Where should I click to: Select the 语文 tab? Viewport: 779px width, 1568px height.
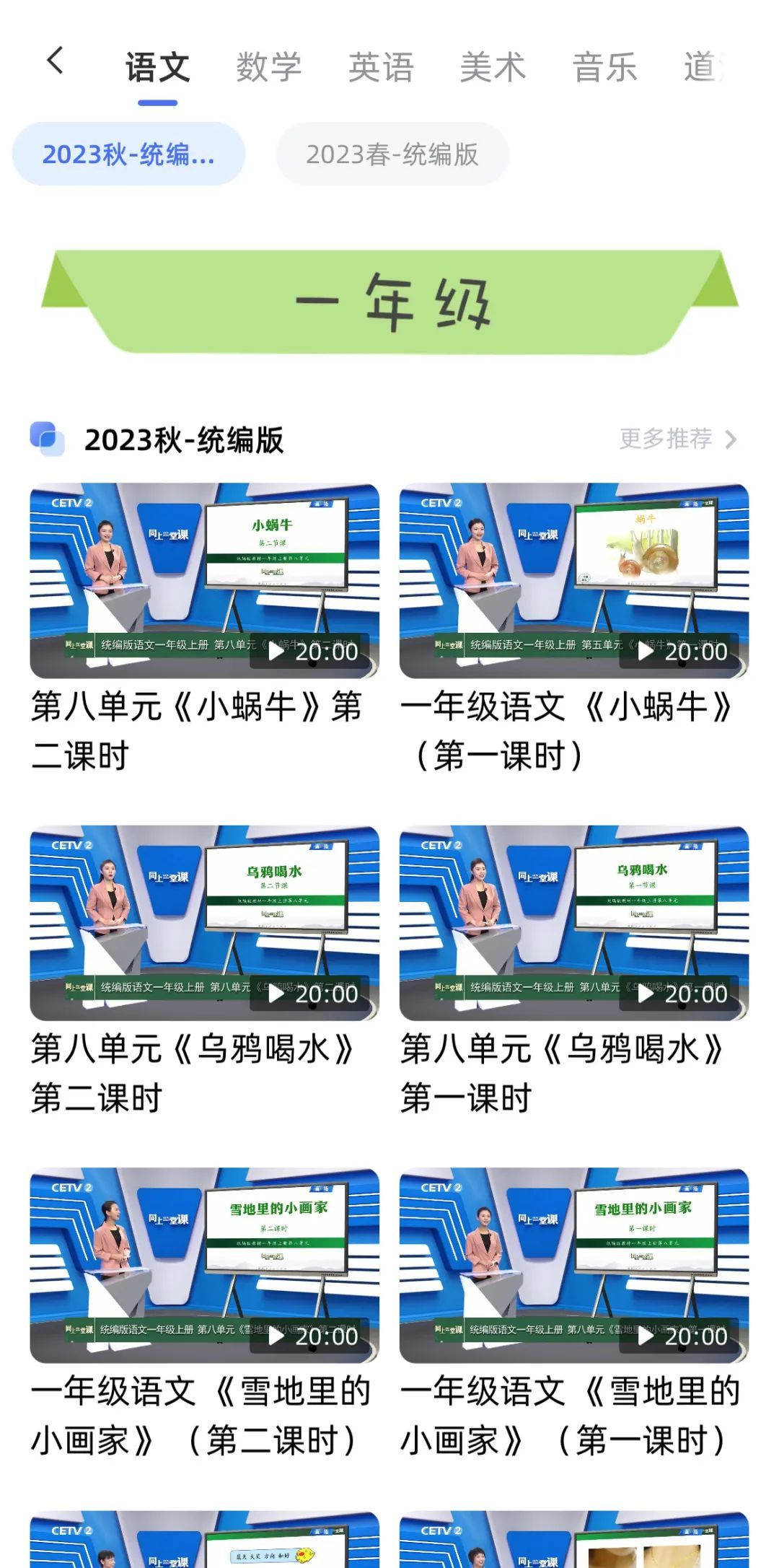(158, 68)
